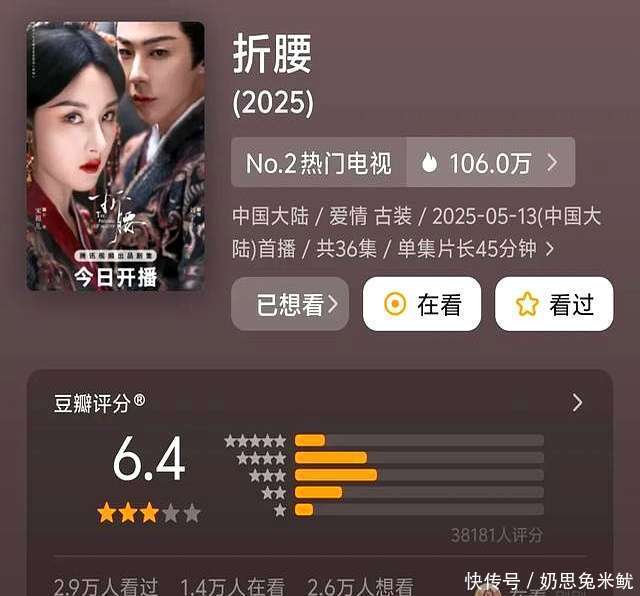The width and height of the screenshot is (640, 596).
Task: Open the 已想看 status options
Action: tap(290, 304)
